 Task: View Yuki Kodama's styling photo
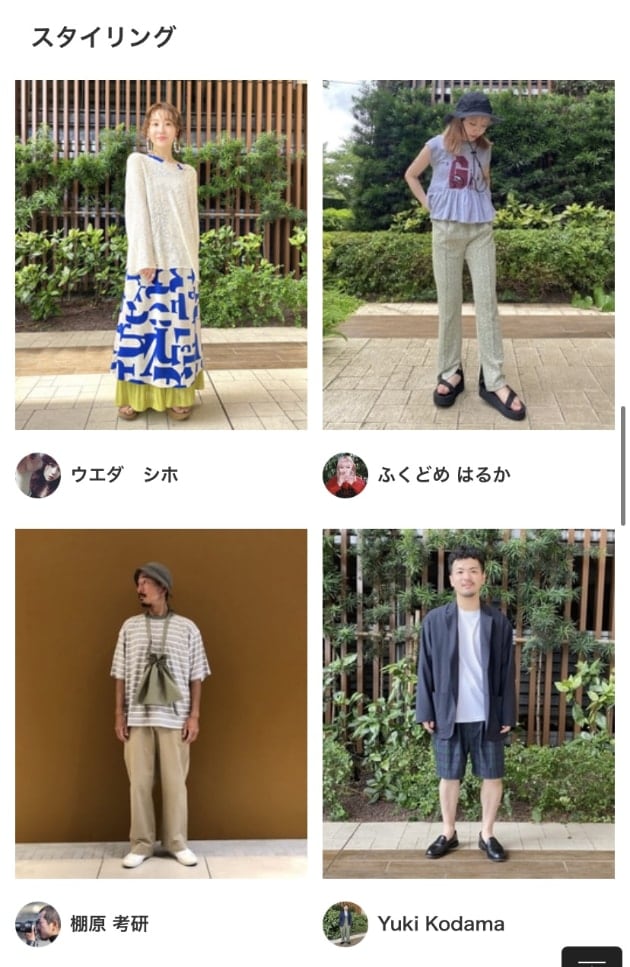click(x=468, y=703)
